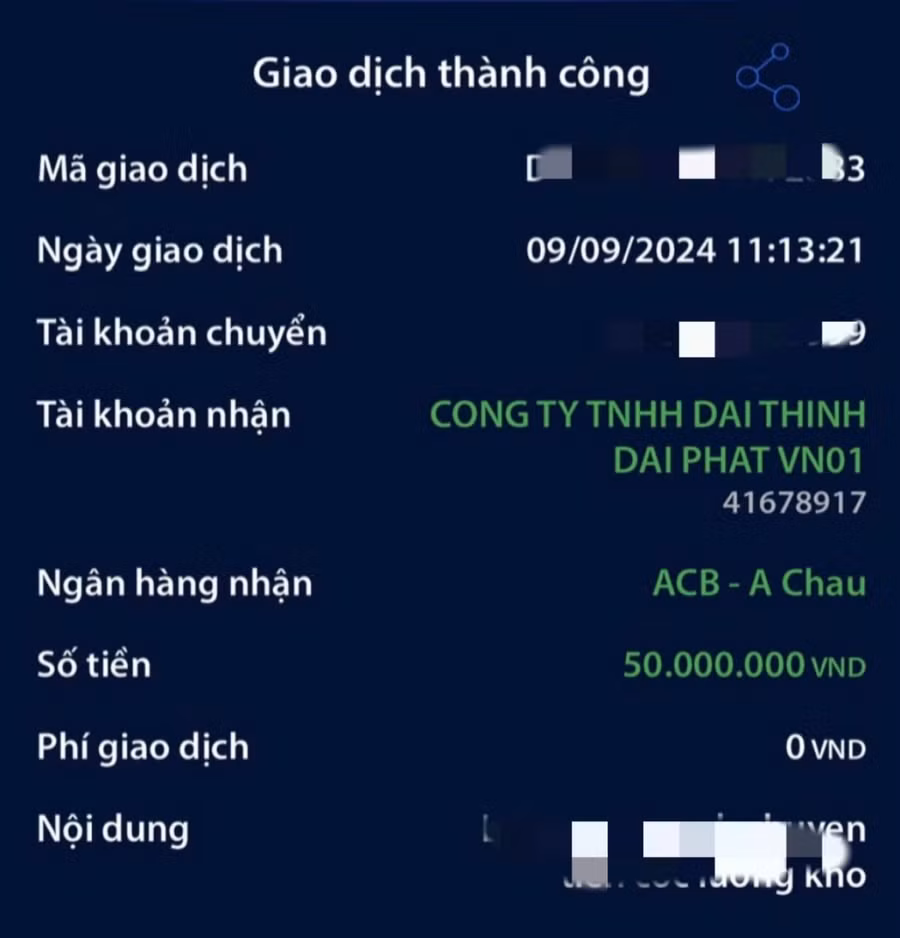Select the 'ACB - A Chau' bank name
The width and height of the screenshot is (900, 938).
(x=758, y=583)
